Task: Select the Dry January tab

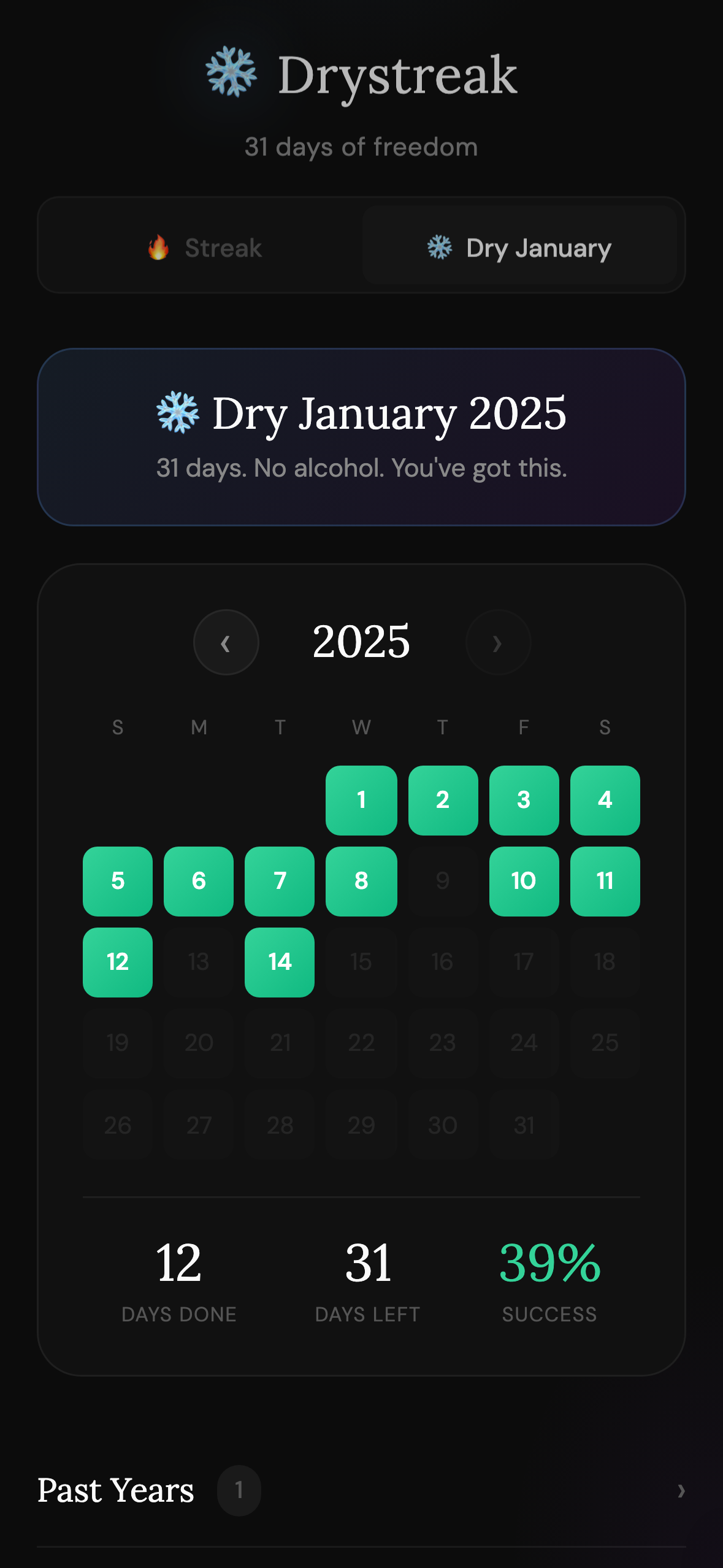Action: pyautogui.click(x=519, y=248)
